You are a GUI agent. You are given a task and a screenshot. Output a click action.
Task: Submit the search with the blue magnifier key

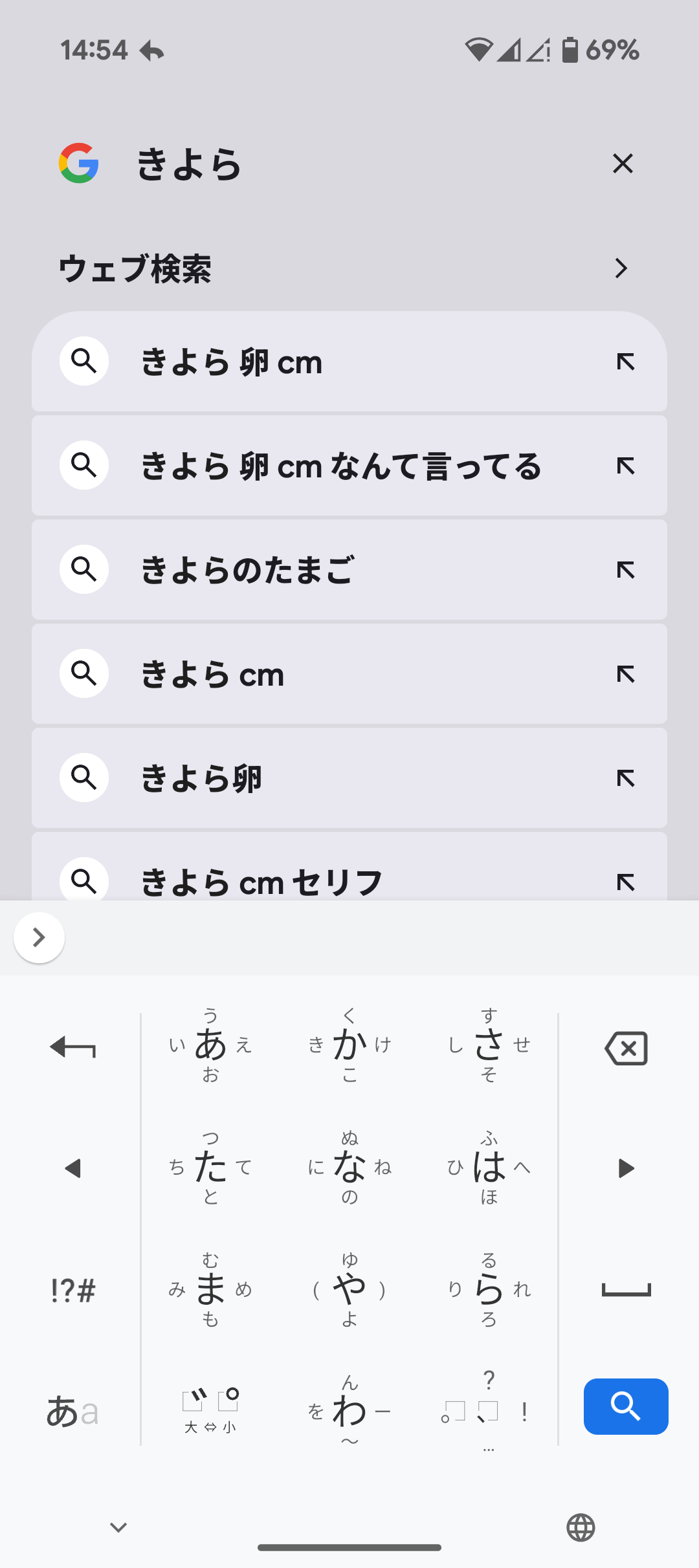point(626,1406)
